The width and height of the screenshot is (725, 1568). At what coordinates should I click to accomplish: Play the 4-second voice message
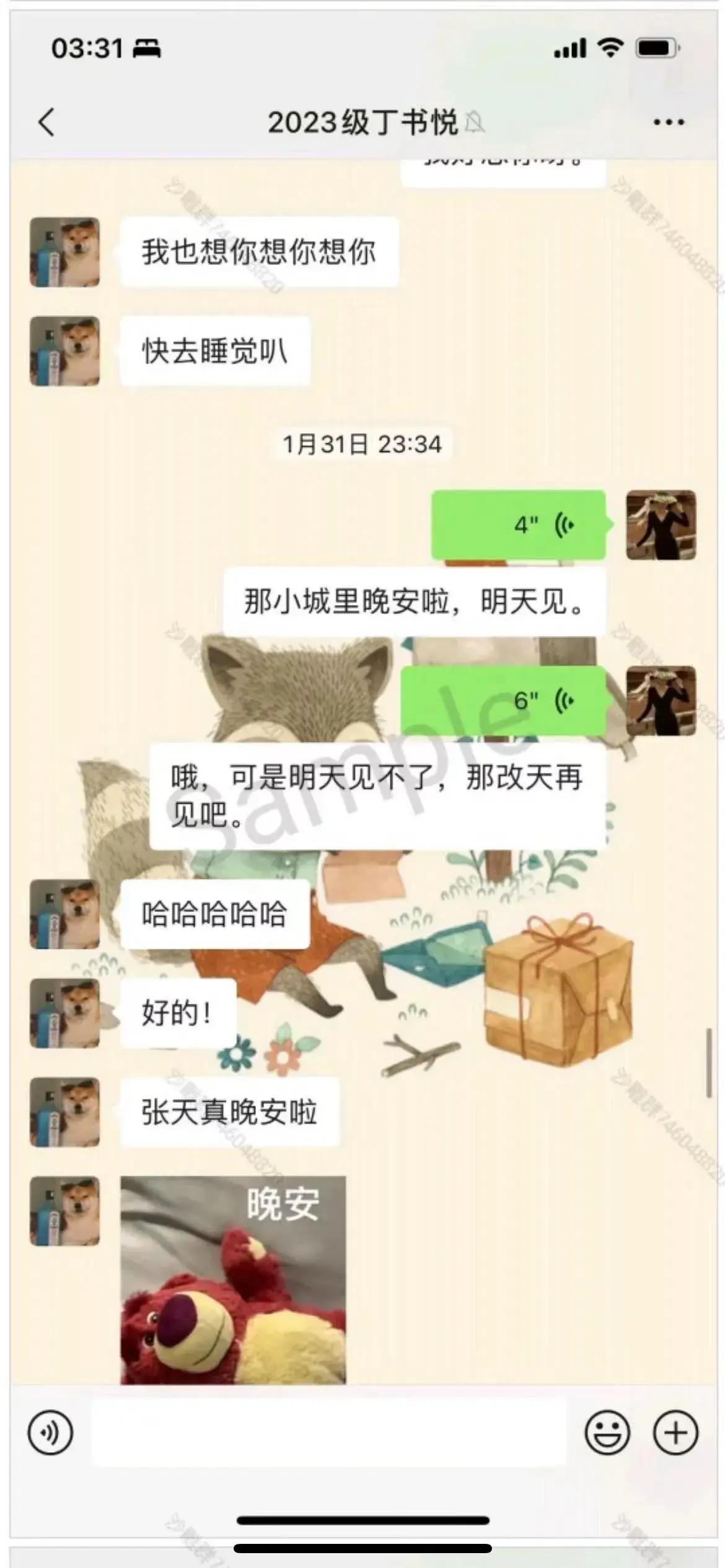[518, 525]
